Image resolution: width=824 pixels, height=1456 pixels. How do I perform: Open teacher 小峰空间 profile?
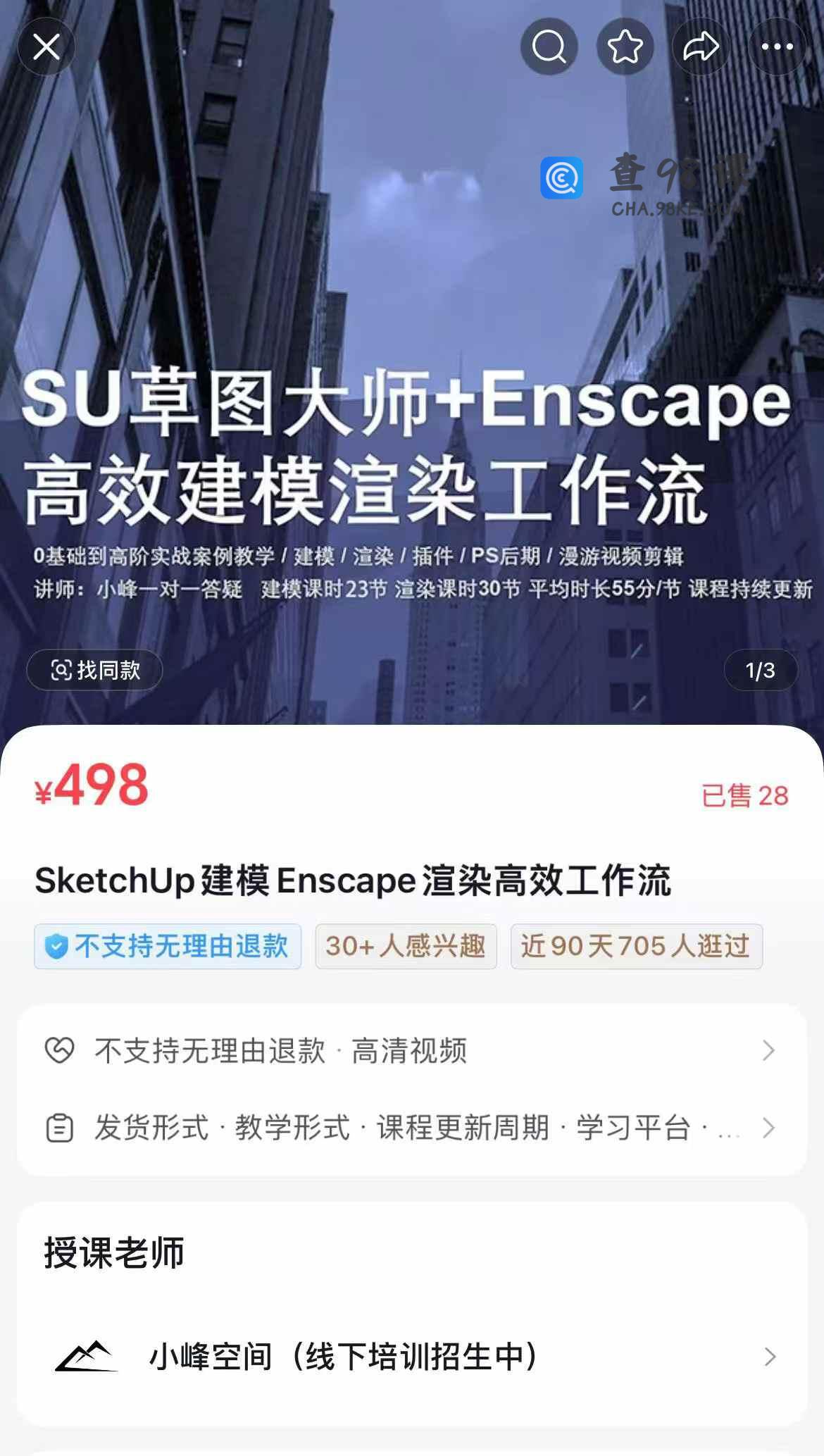click(x=412, y=1356)
